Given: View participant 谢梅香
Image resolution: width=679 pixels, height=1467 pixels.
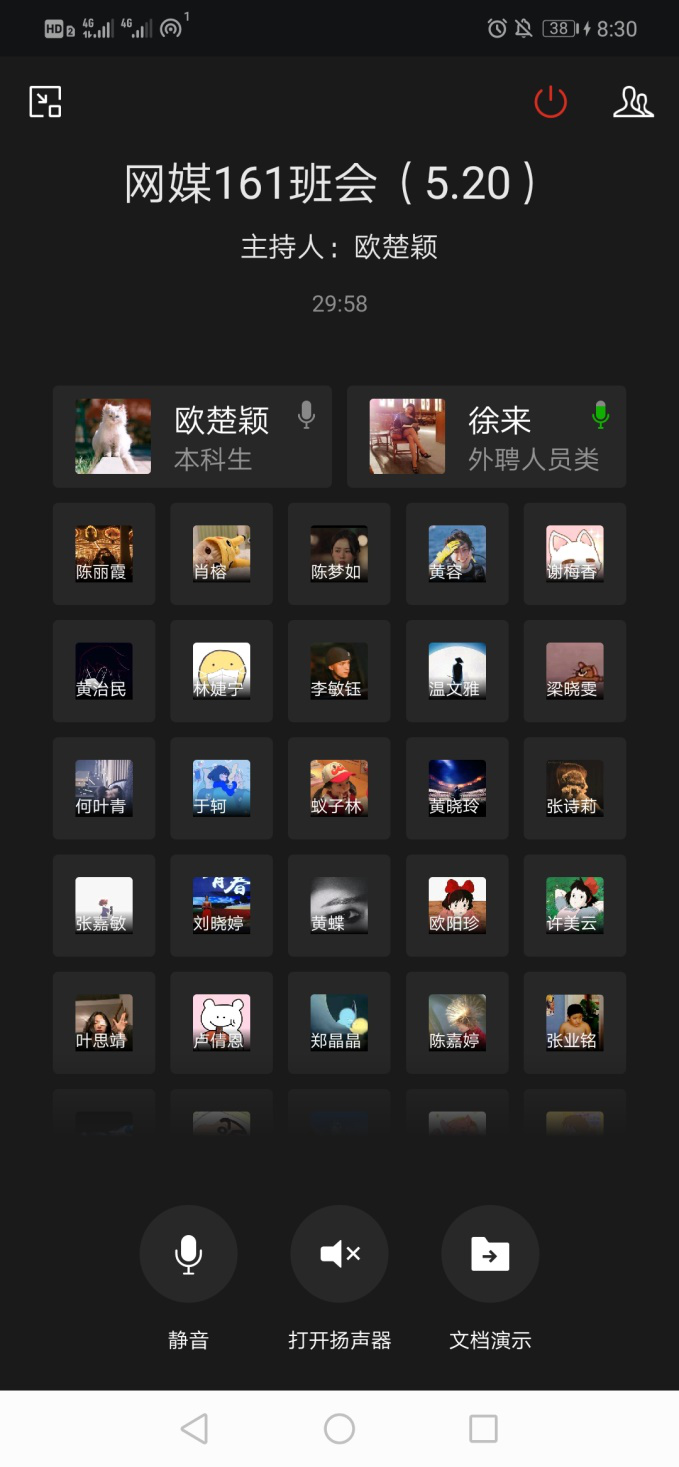Looking at the screenshot, I should (x=575, y=554).
